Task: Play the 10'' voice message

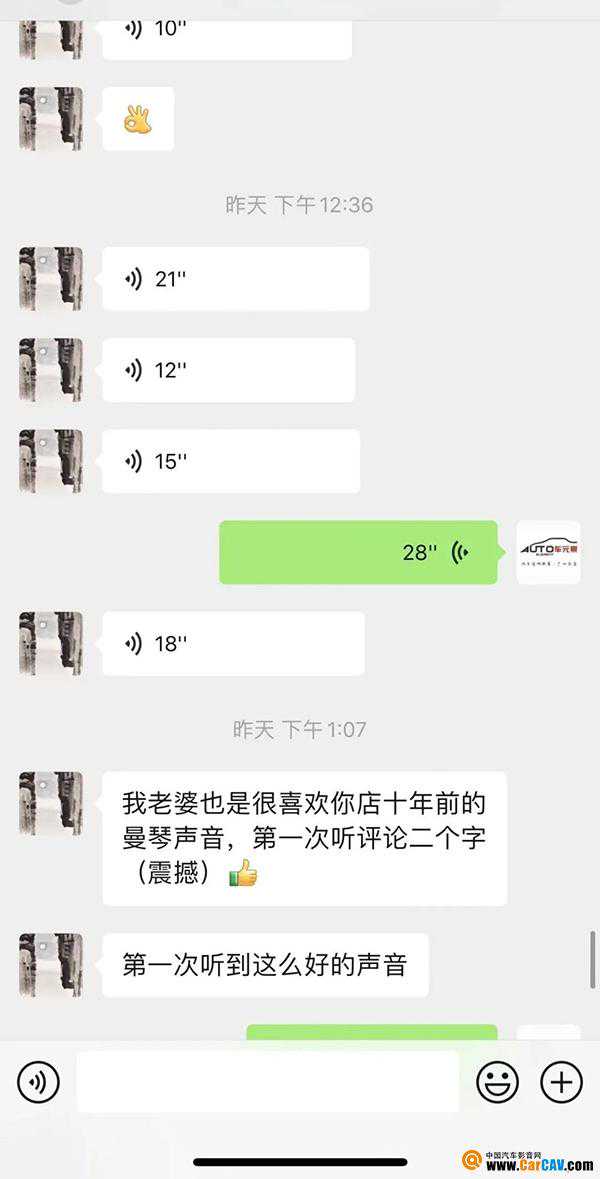Action: pyautogui.click(x=226, y=30)
